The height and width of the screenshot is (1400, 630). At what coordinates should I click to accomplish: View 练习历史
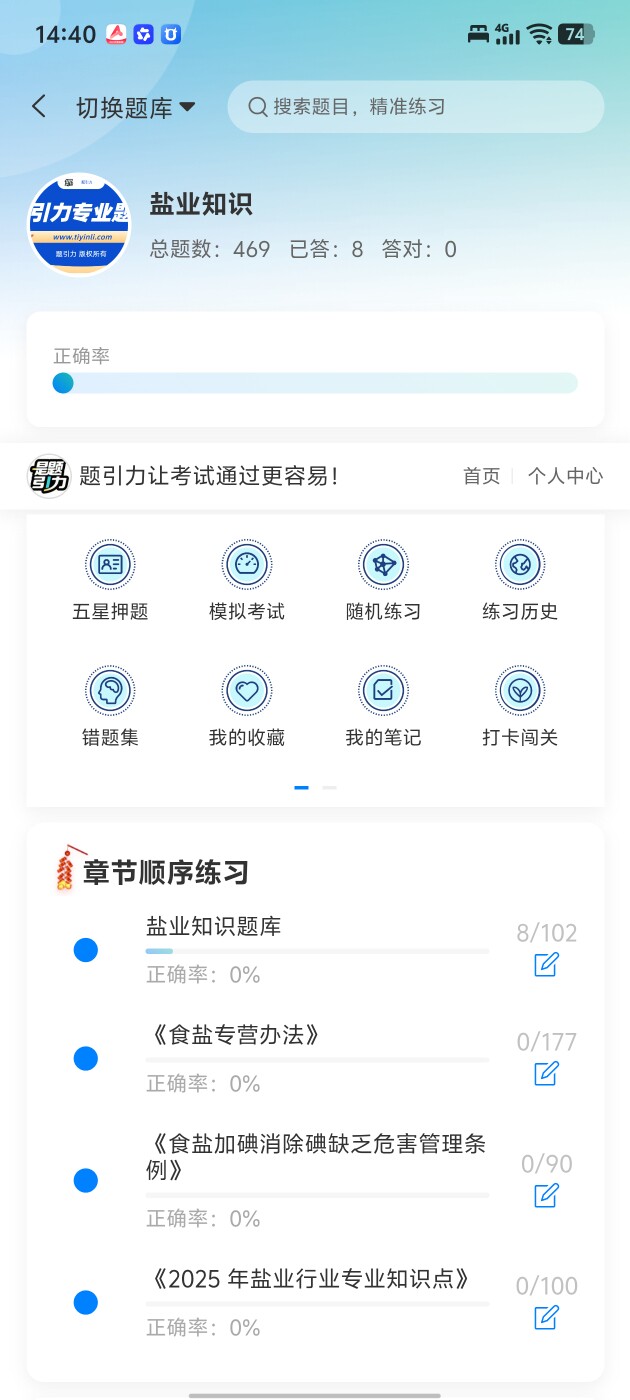[x=520, y=581]
